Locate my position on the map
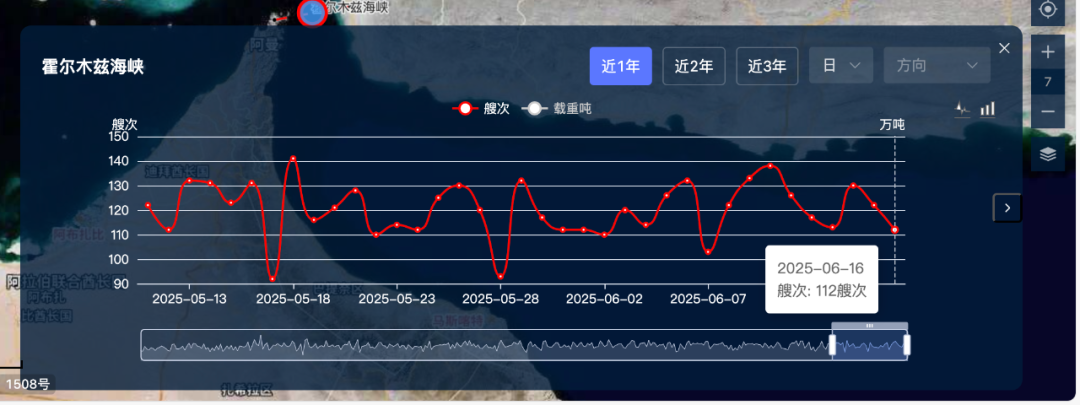Image resolution: width=1080 pixels, height=405 pixels. point(1047,10)
